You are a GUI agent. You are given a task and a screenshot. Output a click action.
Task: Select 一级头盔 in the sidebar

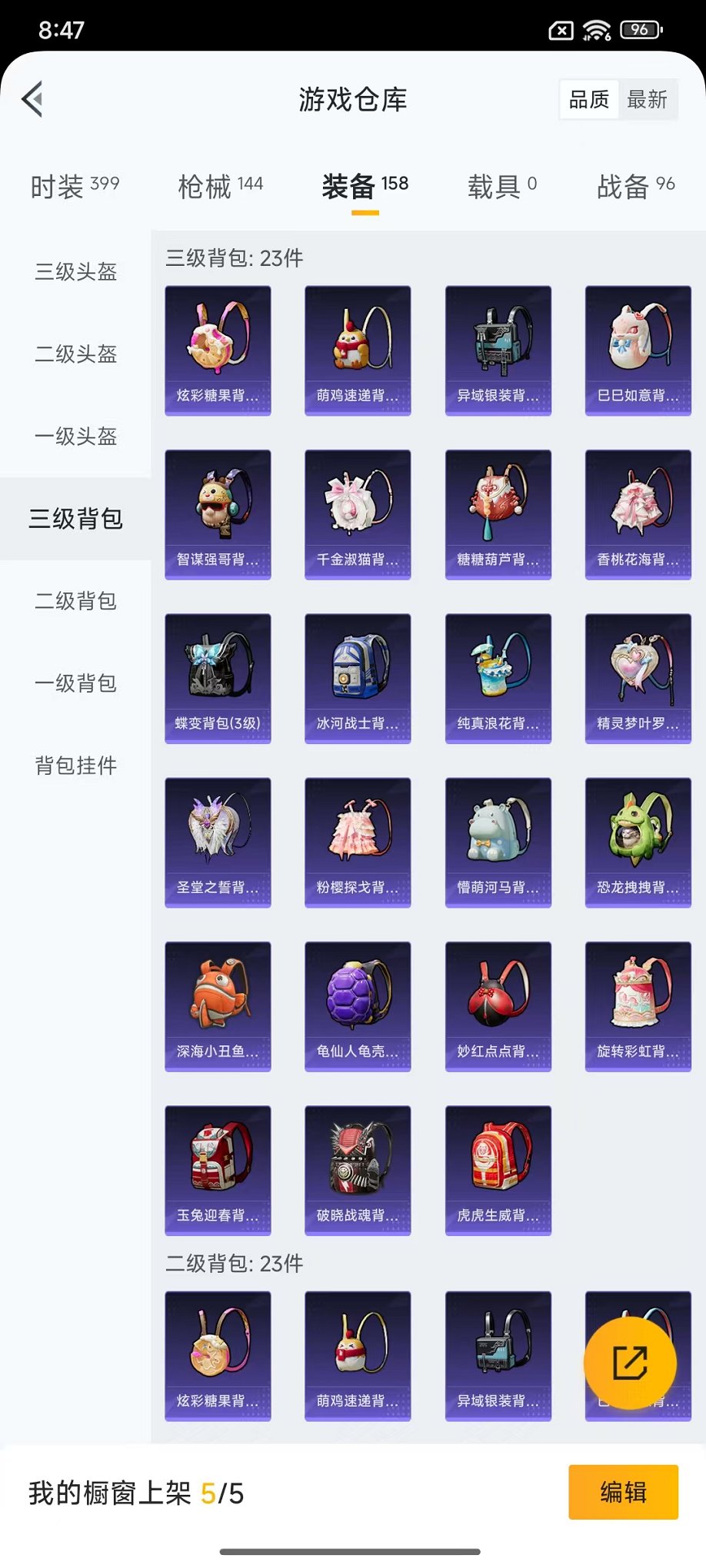[x=75, y=436]
